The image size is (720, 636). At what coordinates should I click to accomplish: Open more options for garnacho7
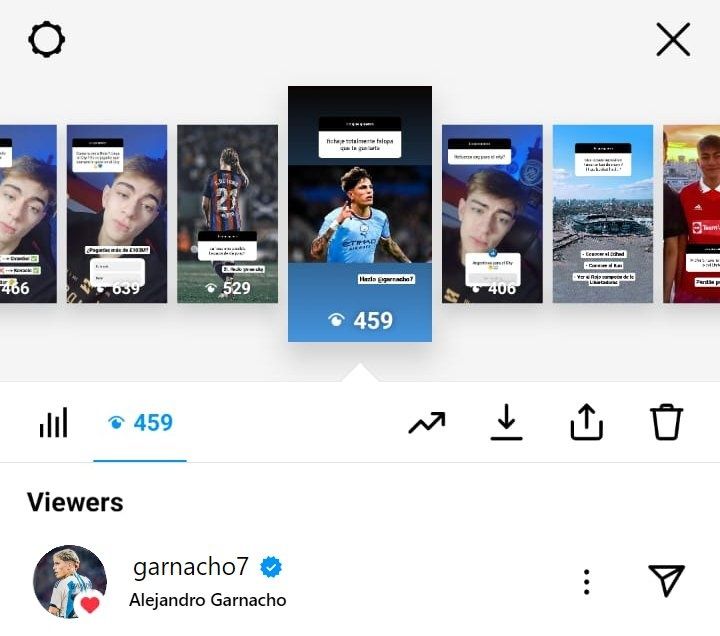coord(587,581)
